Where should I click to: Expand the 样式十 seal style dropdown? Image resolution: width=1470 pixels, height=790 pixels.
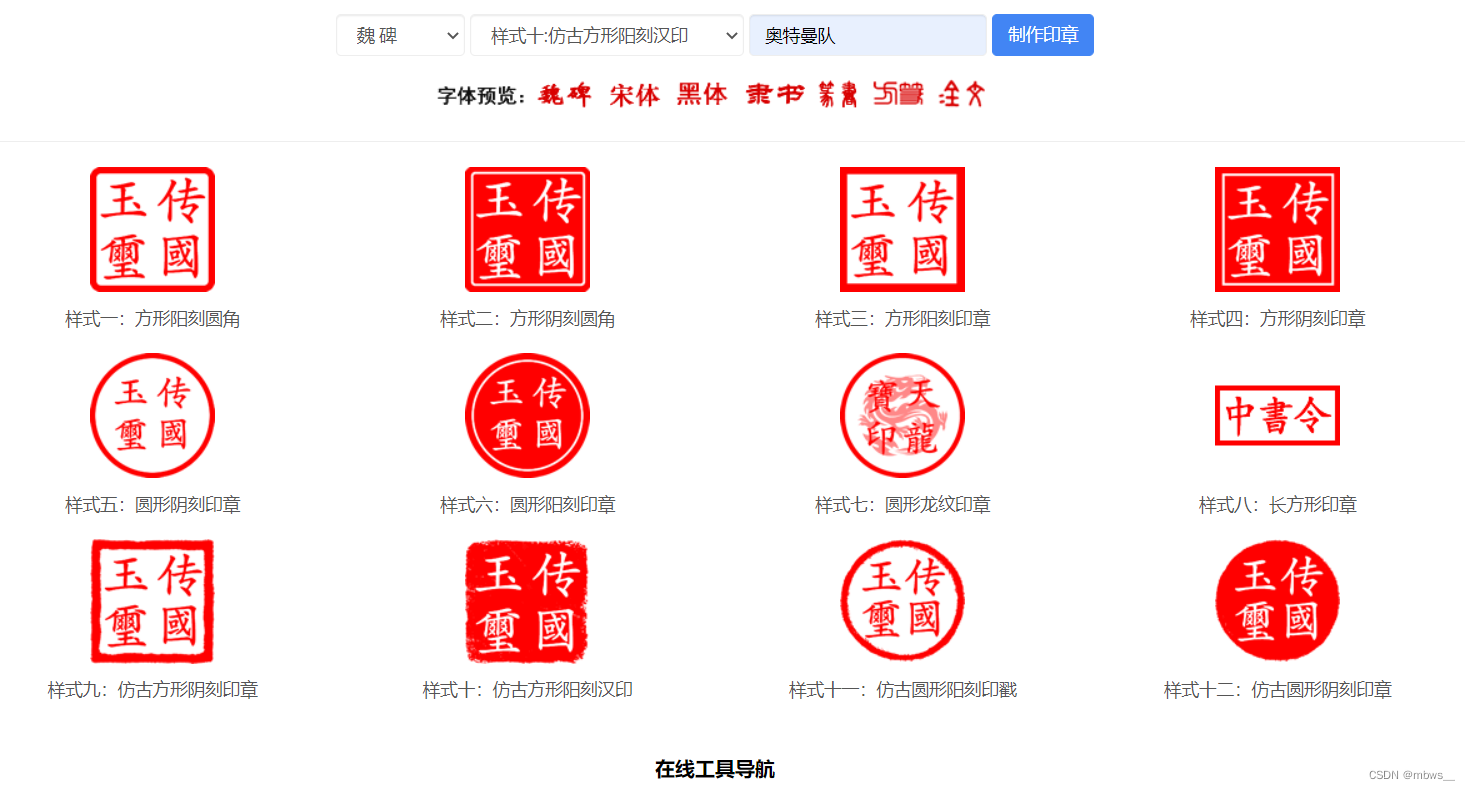point(606,36)
